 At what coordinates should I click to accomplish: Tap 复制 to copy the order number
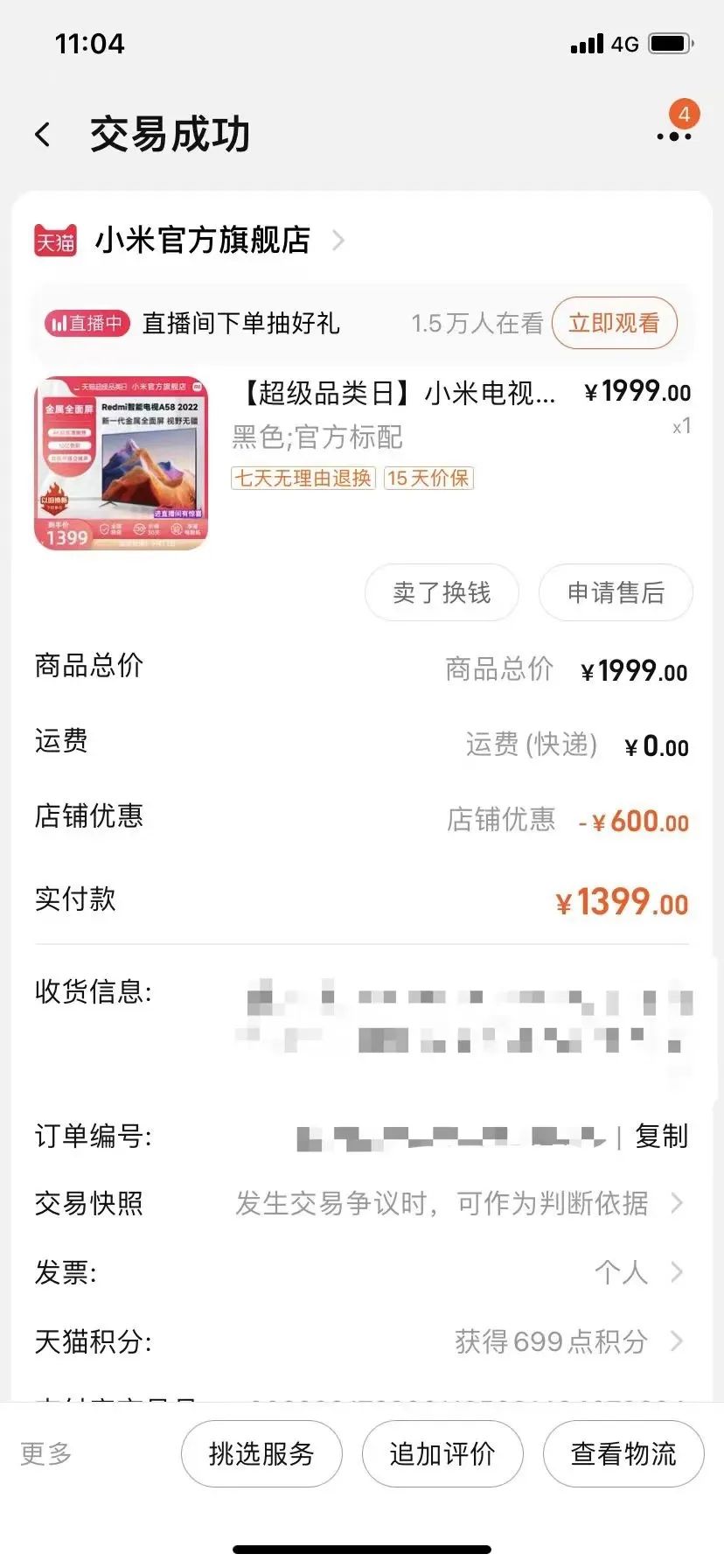click(662, 1136)
